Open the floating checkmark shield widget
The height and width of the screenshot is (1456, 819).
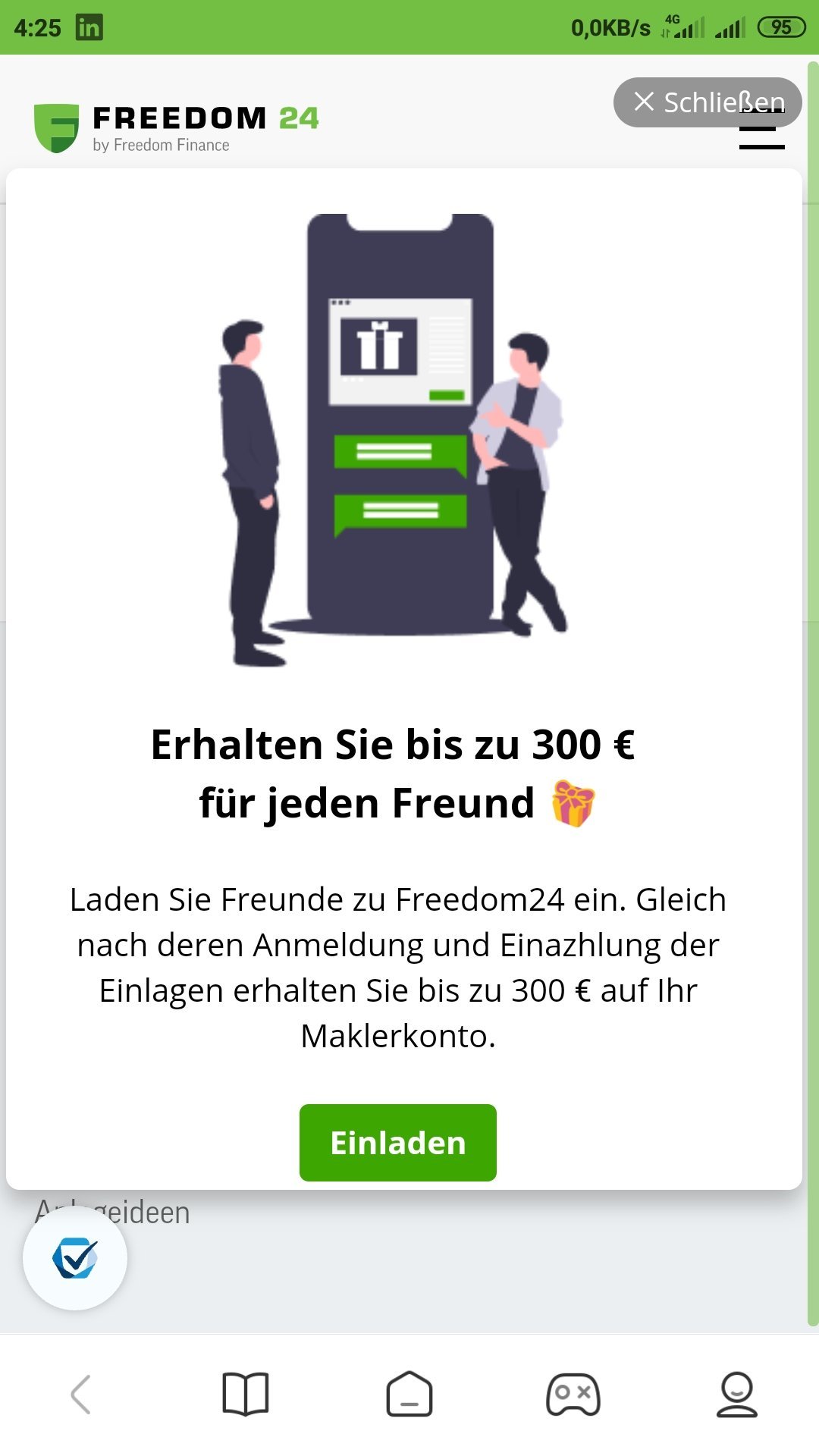(x=75, y=1258)
